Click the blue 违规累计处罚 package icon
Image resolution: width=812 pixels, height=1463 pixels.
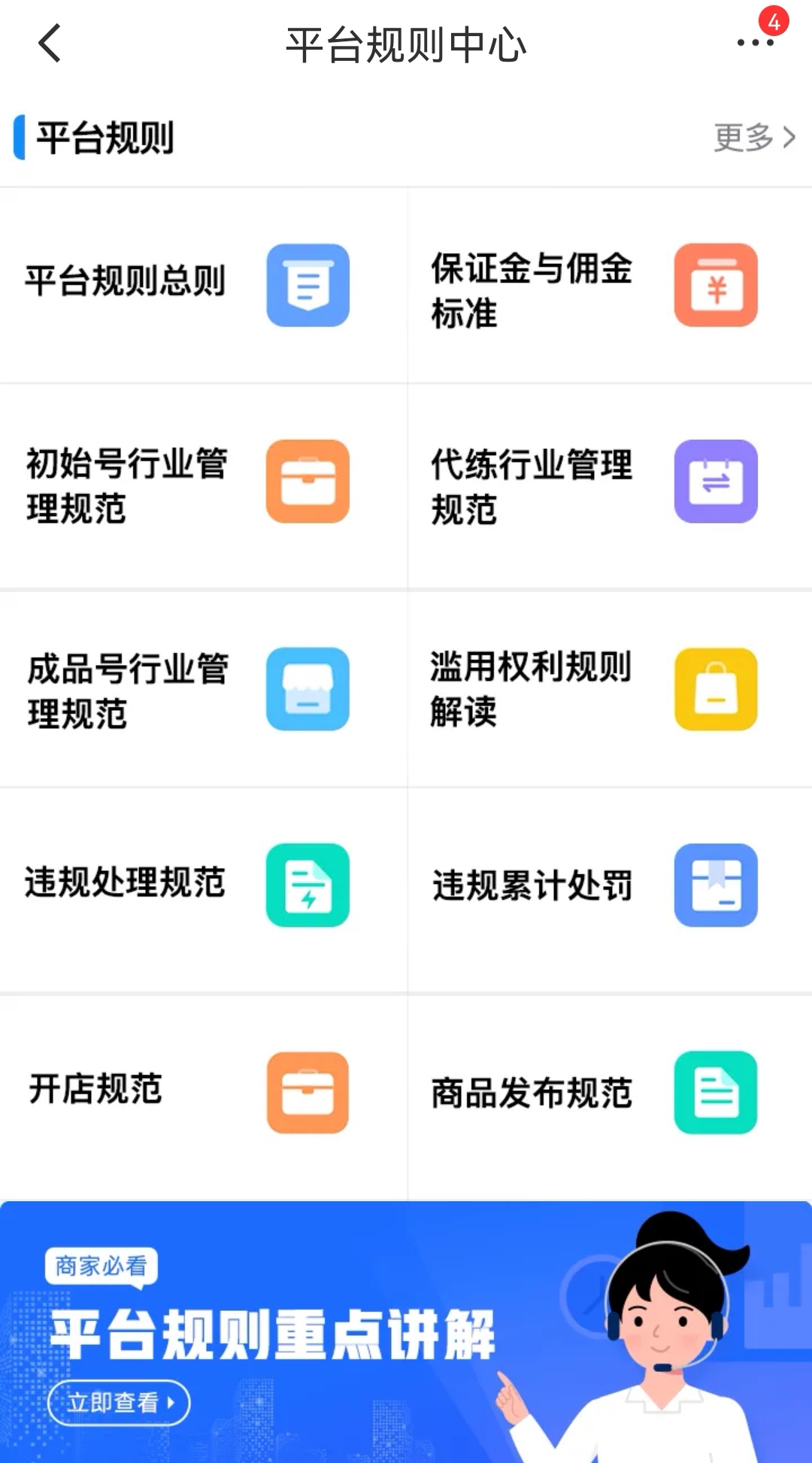coord(715,886)
